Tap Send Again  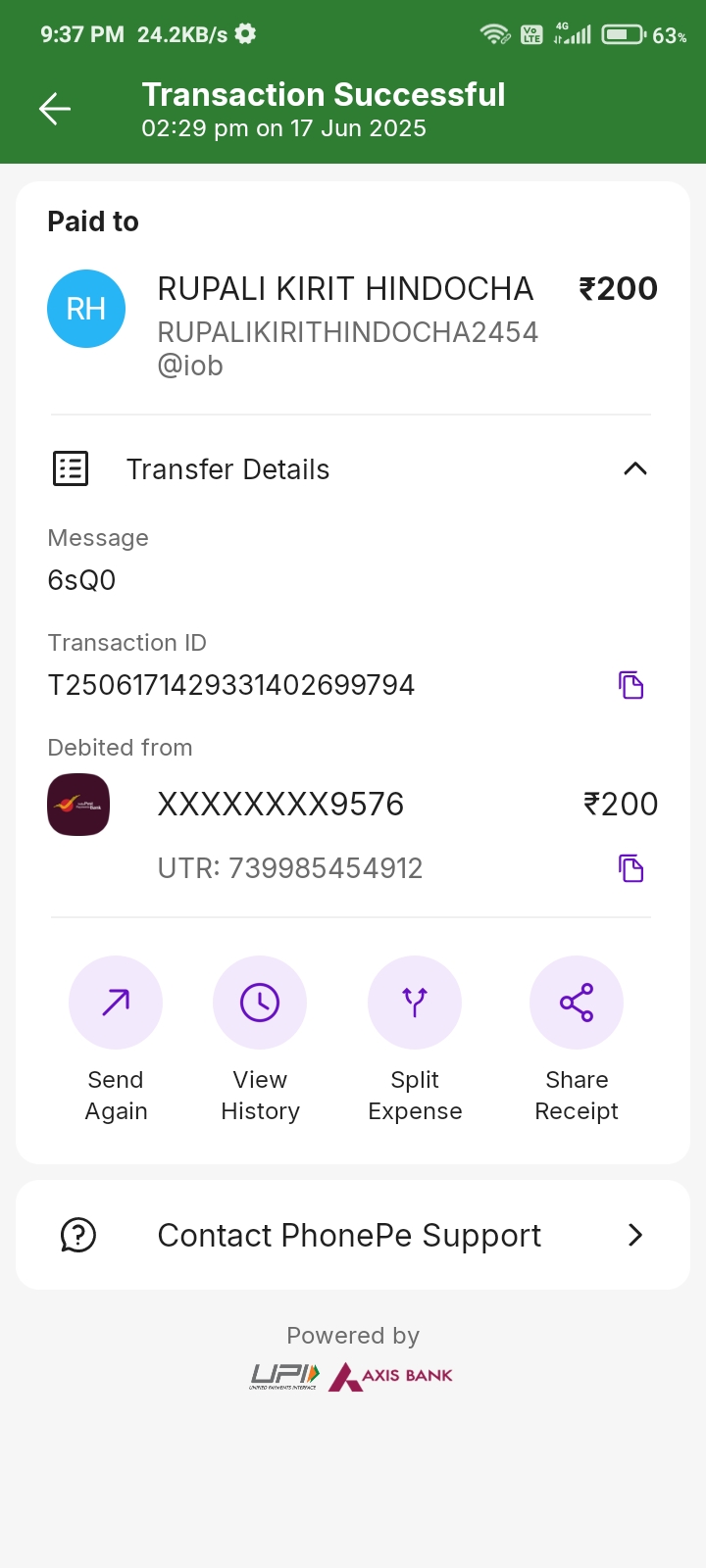116,1004
